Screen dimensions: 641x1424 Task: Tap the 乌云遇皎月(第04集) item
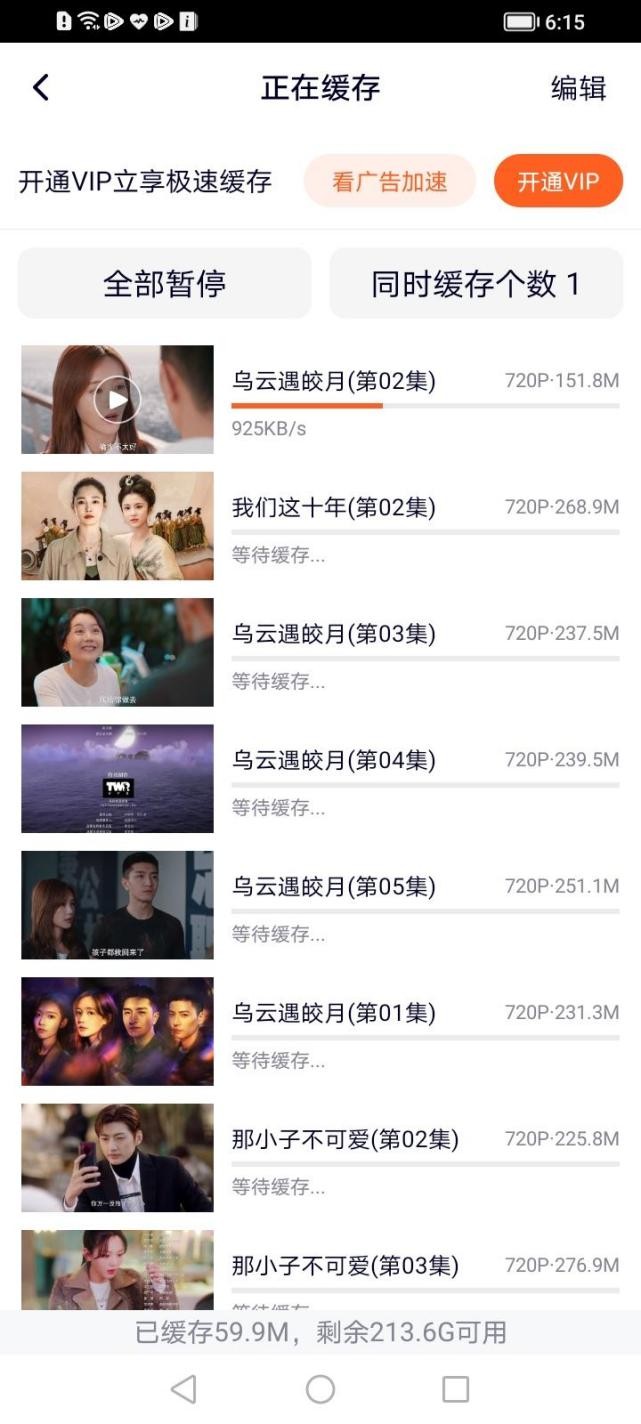334,760
